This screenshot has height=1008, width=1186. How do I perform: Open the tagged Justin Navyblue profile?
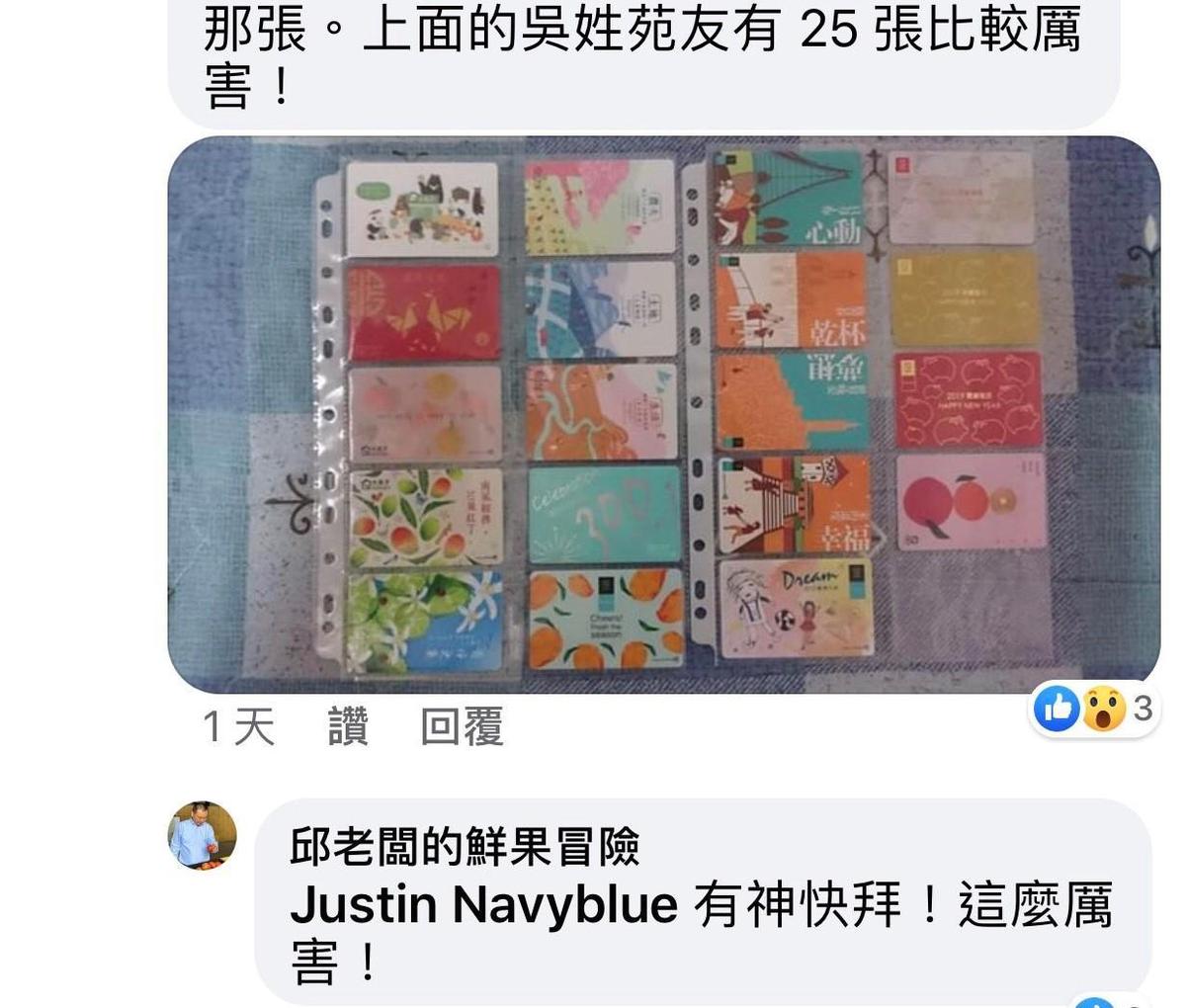click(483, 904)
